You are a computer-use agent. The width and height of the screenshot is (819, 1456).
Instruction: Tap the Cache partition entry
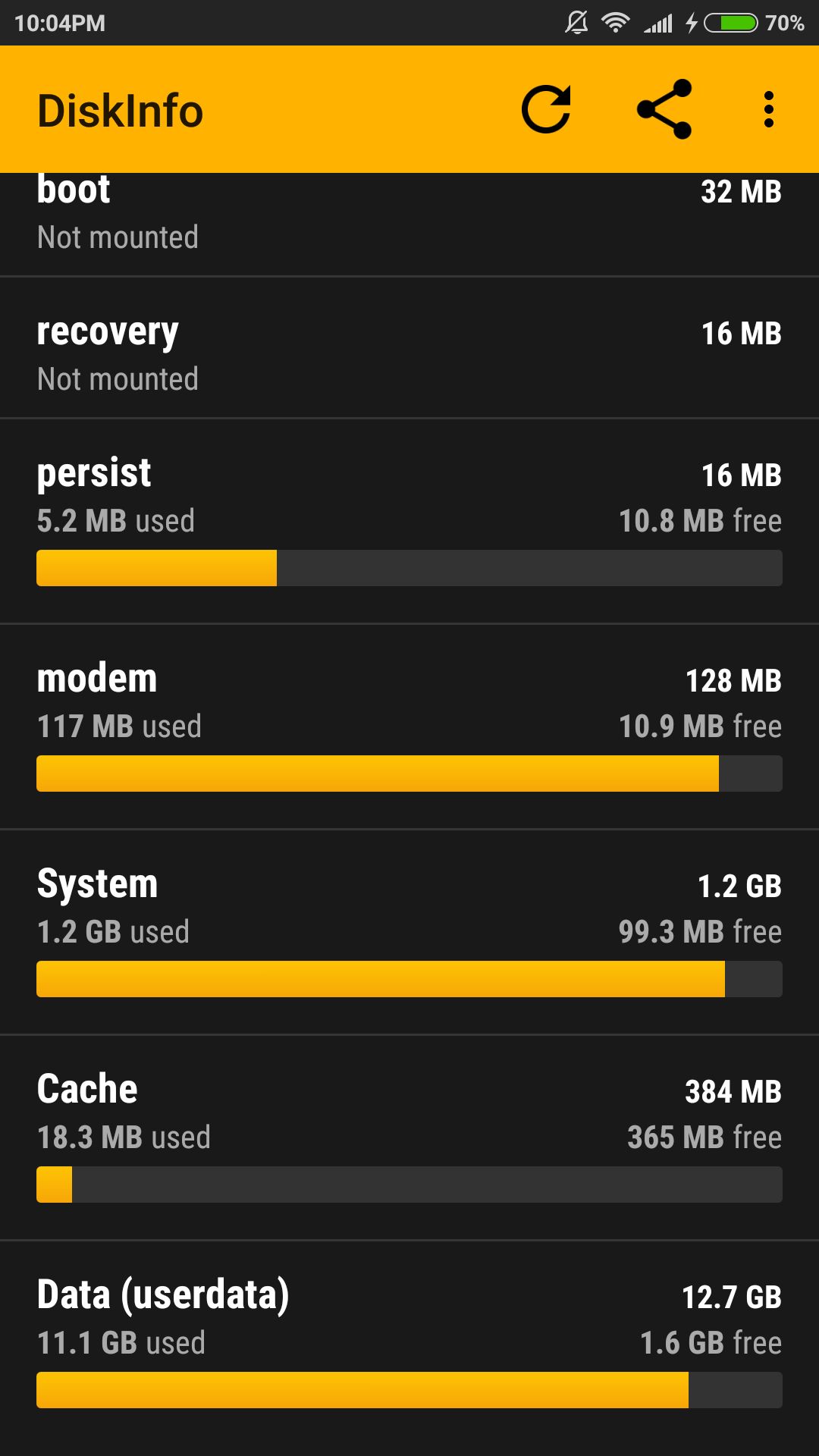tap(409, 1137)
